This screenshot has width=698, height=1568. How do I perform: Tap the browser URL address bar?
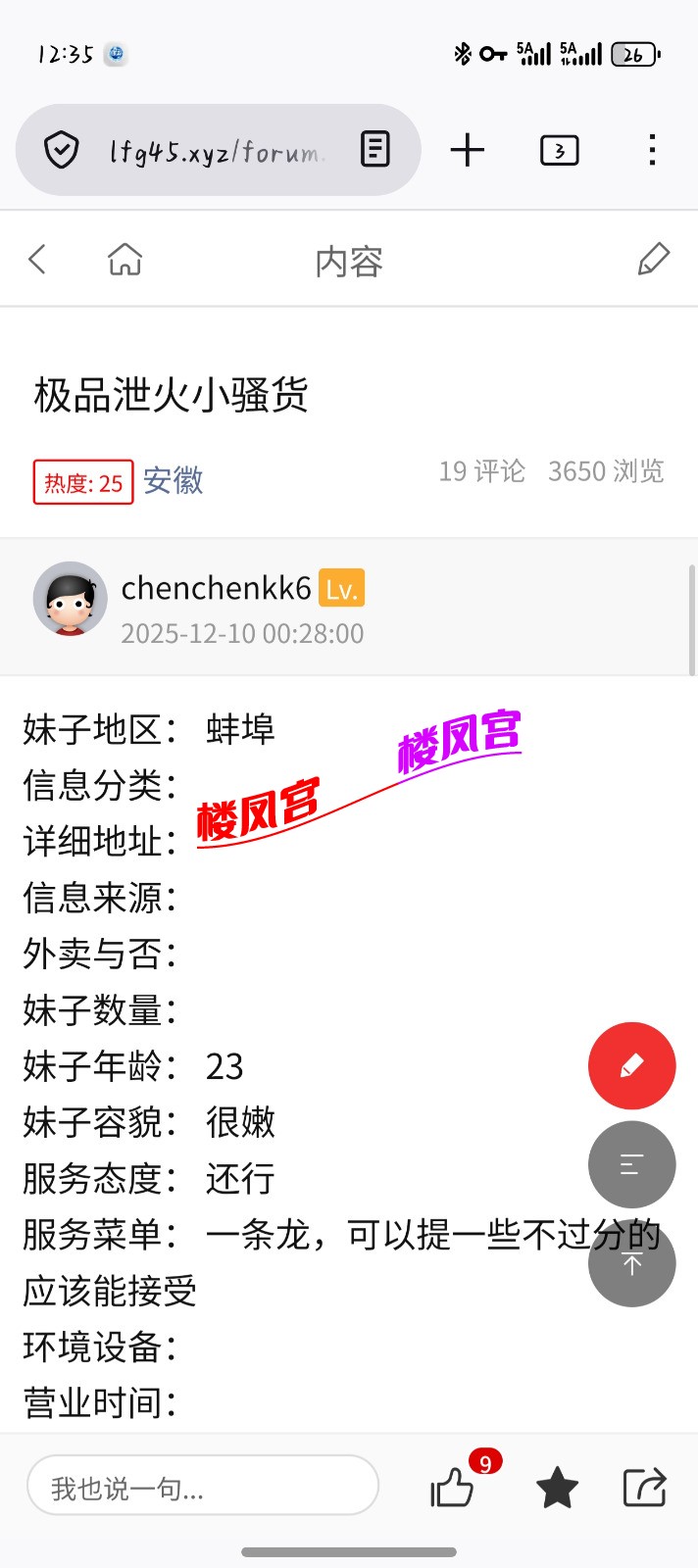click(x=214, y=151)
